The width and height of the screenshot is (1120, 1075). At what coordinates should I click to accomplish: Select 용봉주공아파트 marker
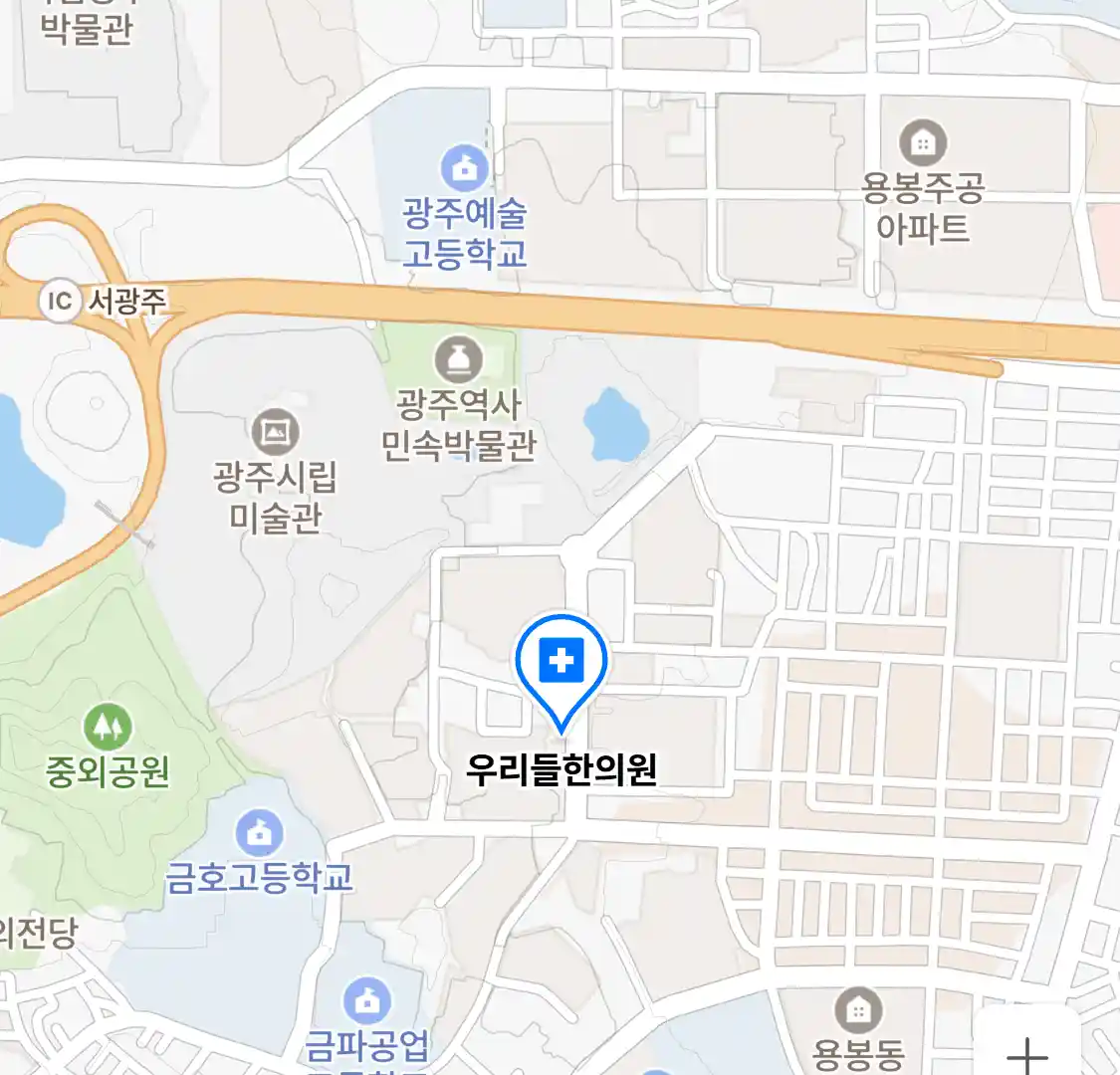(923, 144)
